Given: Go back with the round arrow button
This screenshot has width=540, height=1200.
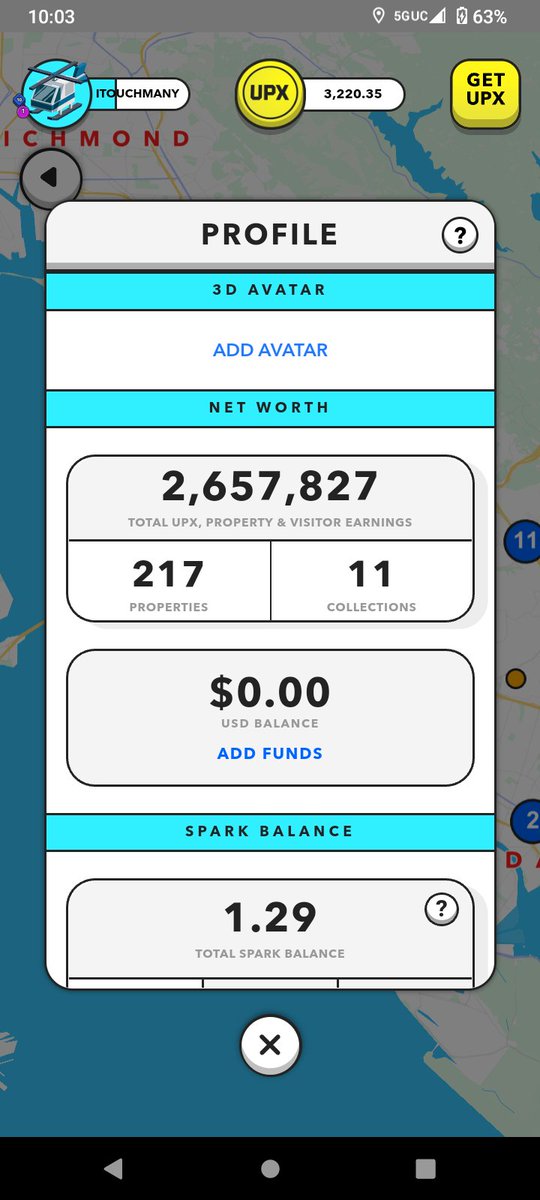Looking at the screenshot, I should click(50, 179).
